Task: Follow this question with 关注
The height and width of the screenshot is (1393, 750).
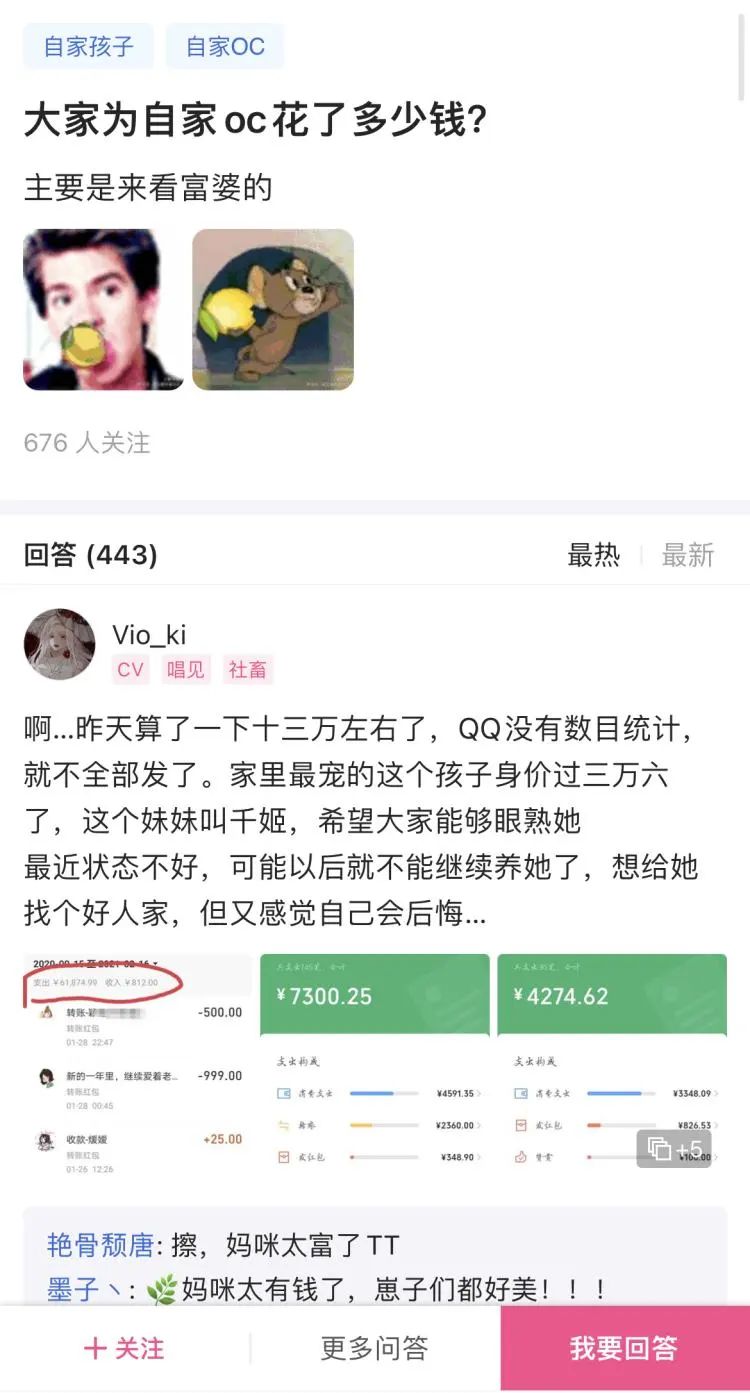Action: pos(125,1348)
